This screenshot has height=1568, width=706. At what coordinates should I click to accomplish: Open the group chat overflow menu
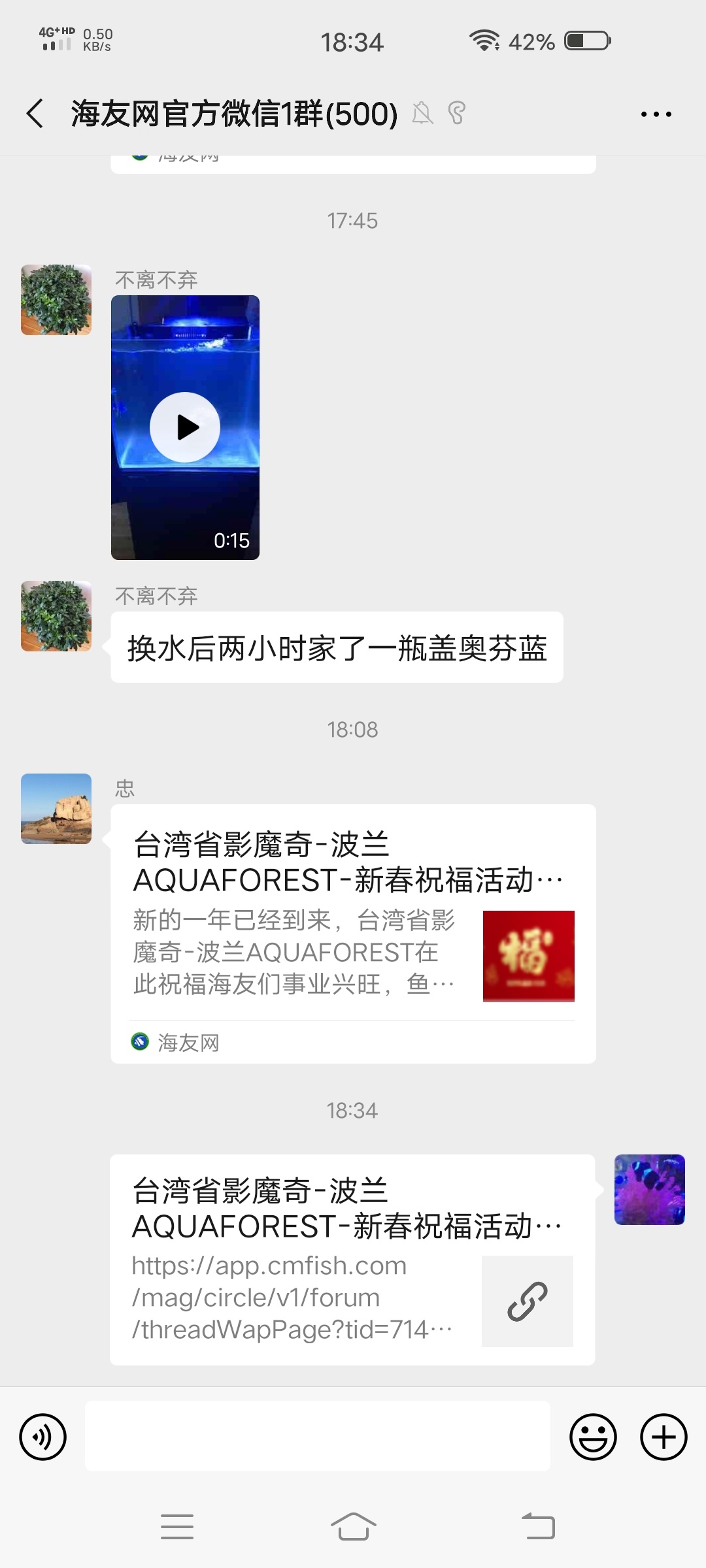point(656,114)
